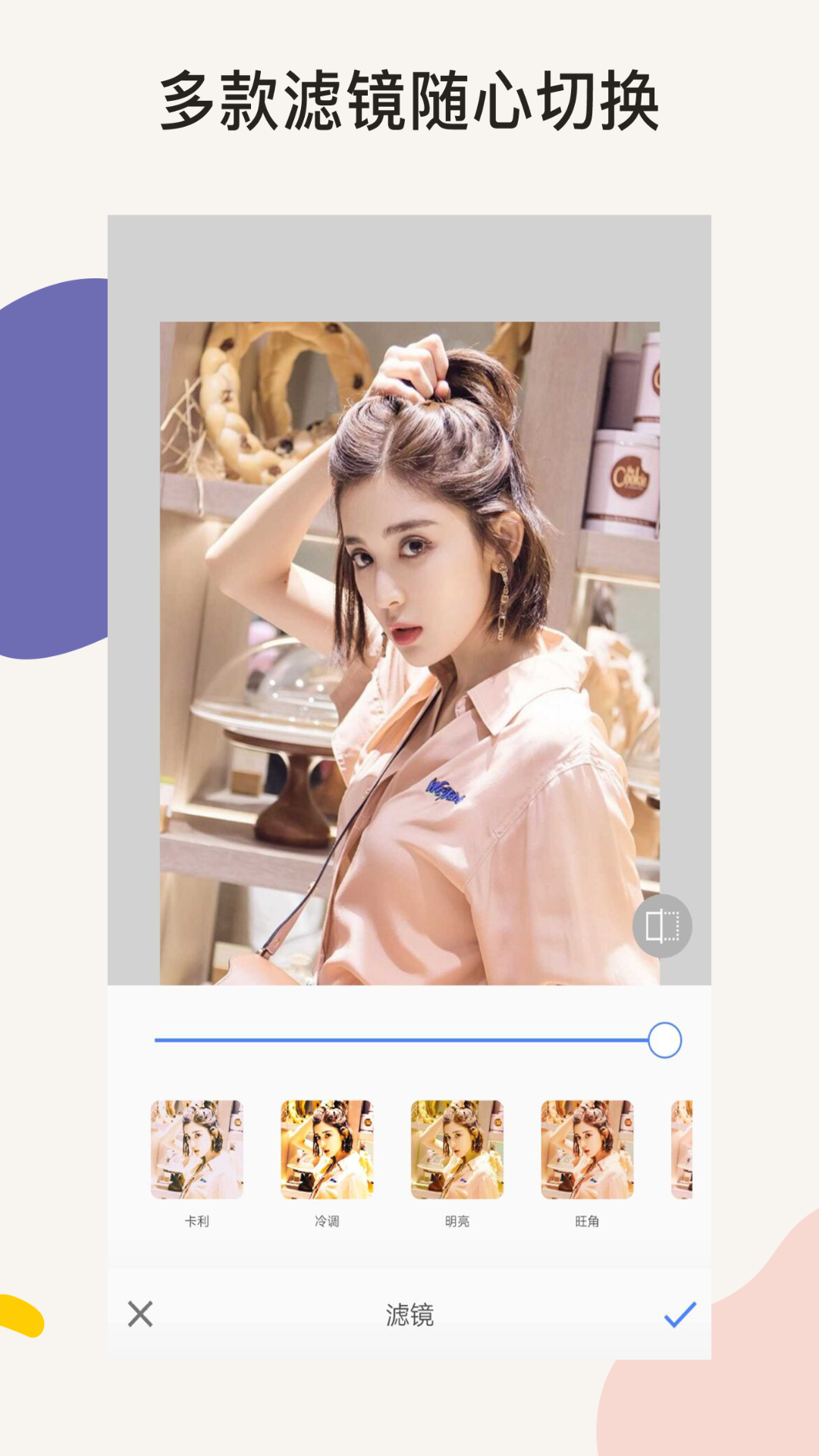Dismiss the filter panel via the X
819x1456 pixels.
(139, 1314)
